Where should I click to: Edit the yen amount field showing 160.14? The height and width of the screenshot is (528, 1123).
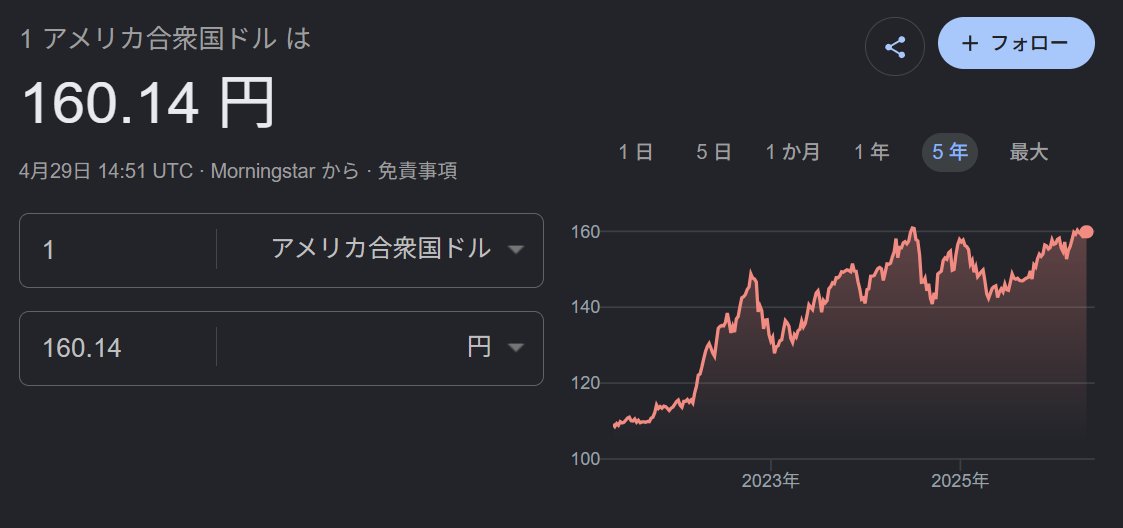click(x=118, y=348)
